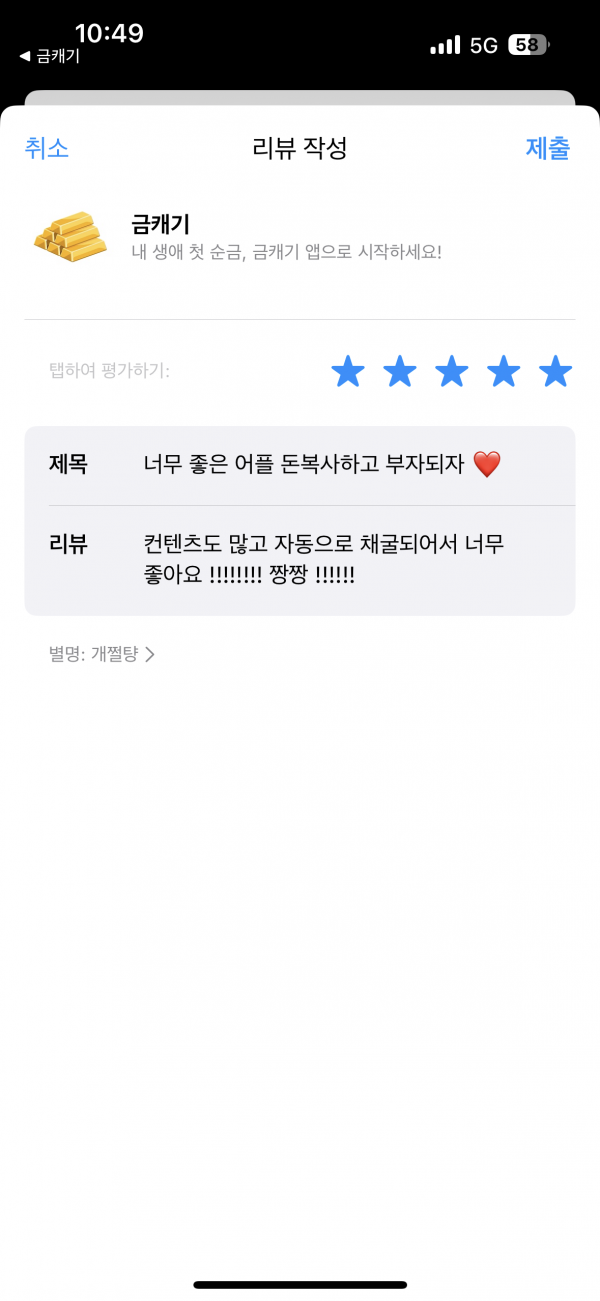Set rating to three stars

452,371
